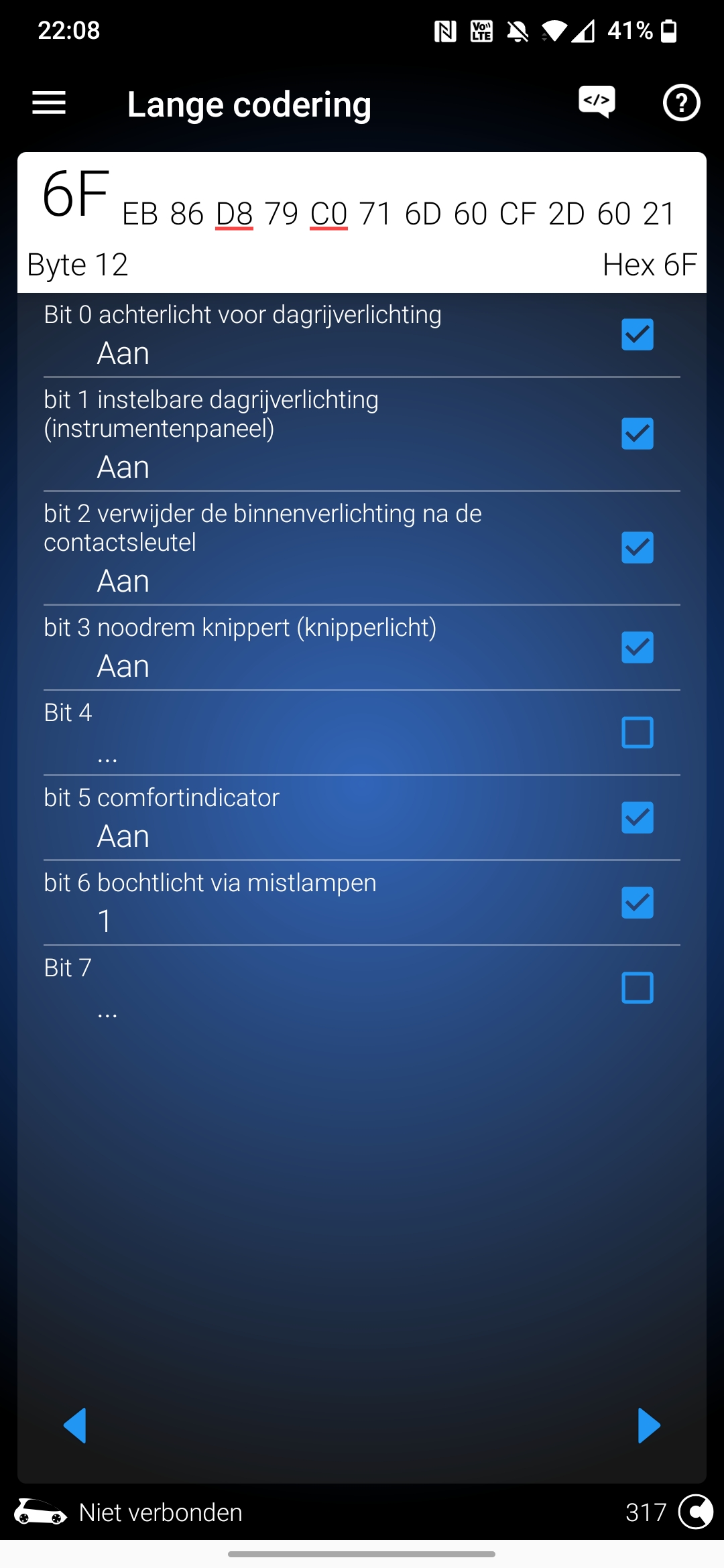Image resolution: width=724 pixels, height=1568 pixels.
Task: Open the help question mark
Action: click(681, 103)
